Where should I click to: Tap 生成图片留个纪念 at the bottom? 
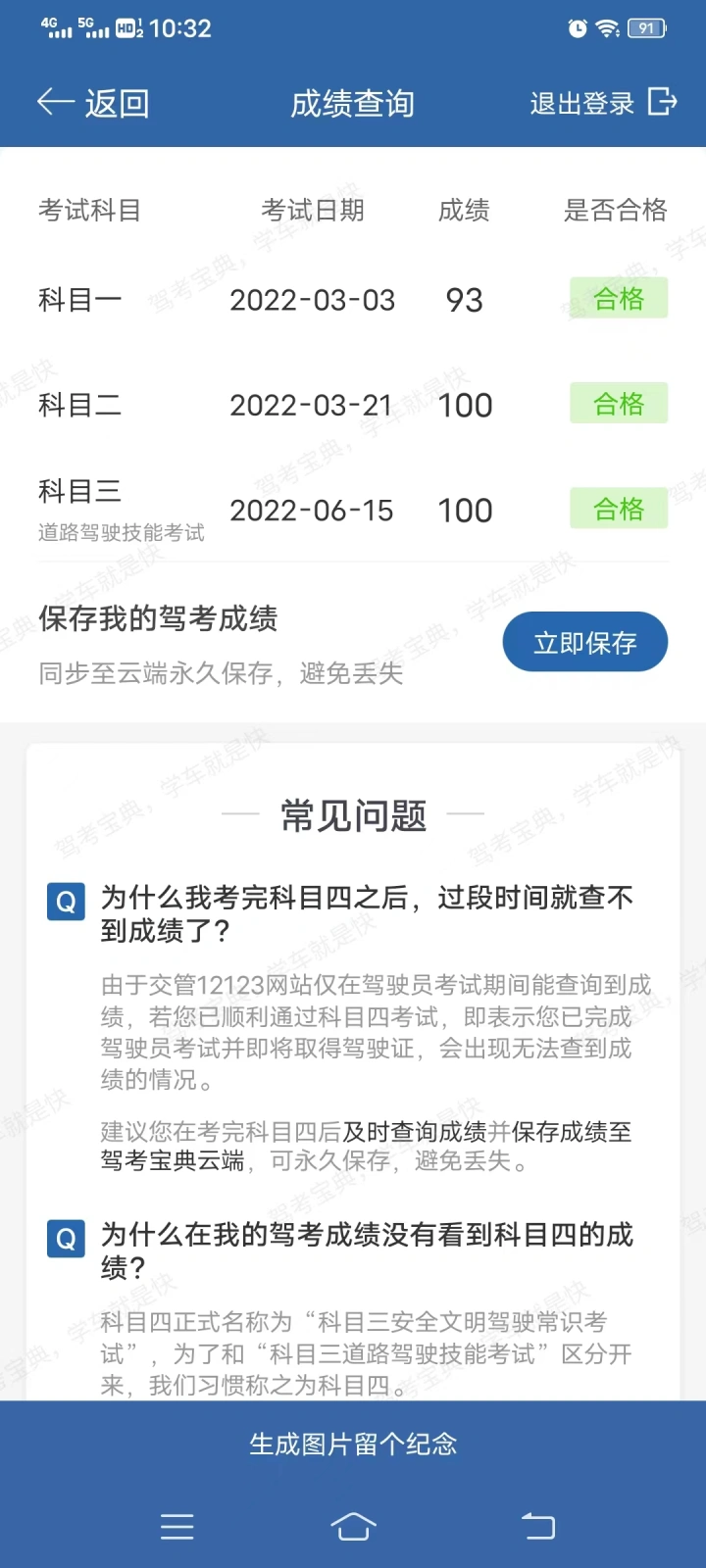point(353,1444)
